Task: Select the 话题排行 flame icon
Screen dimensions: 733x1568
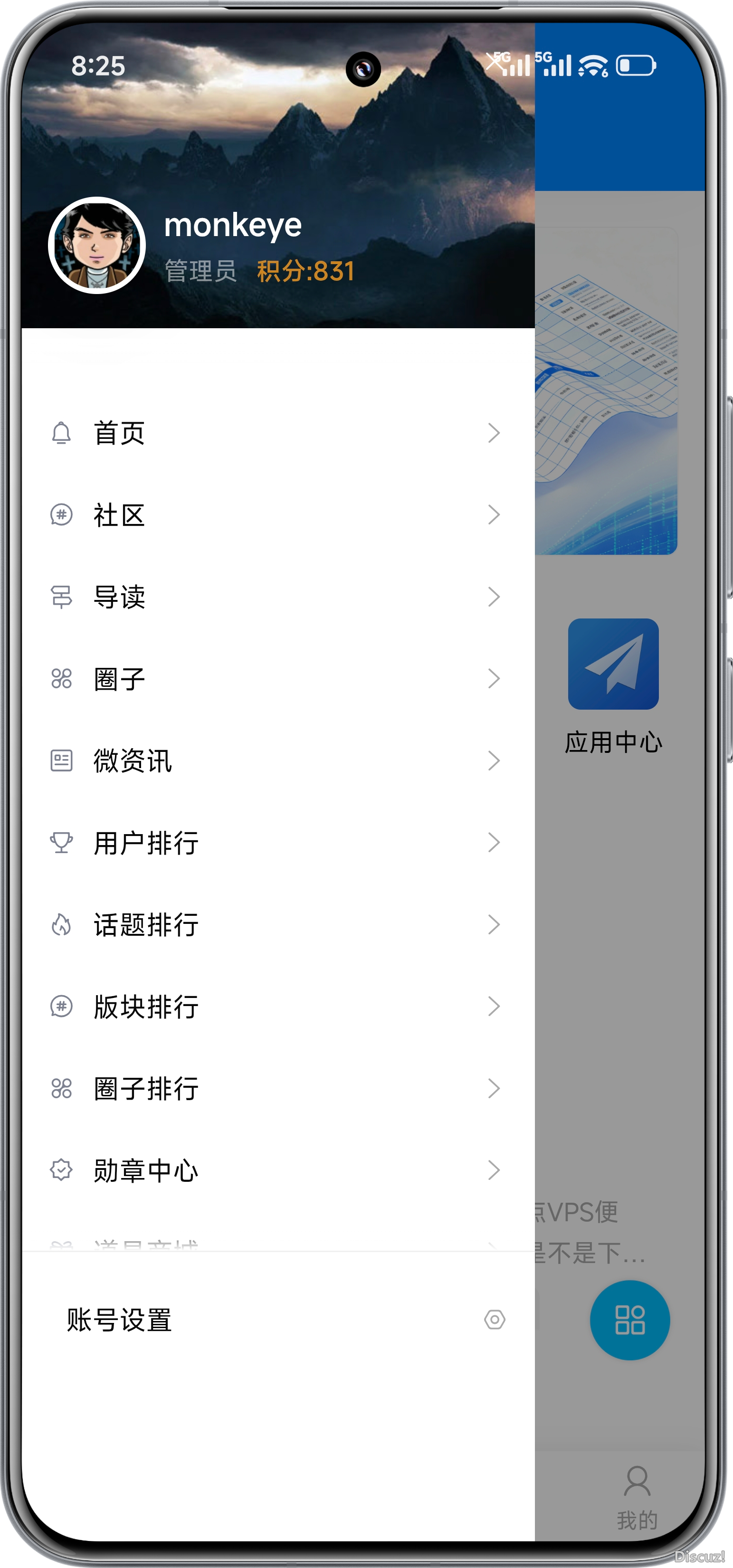Action: (61, 924)
